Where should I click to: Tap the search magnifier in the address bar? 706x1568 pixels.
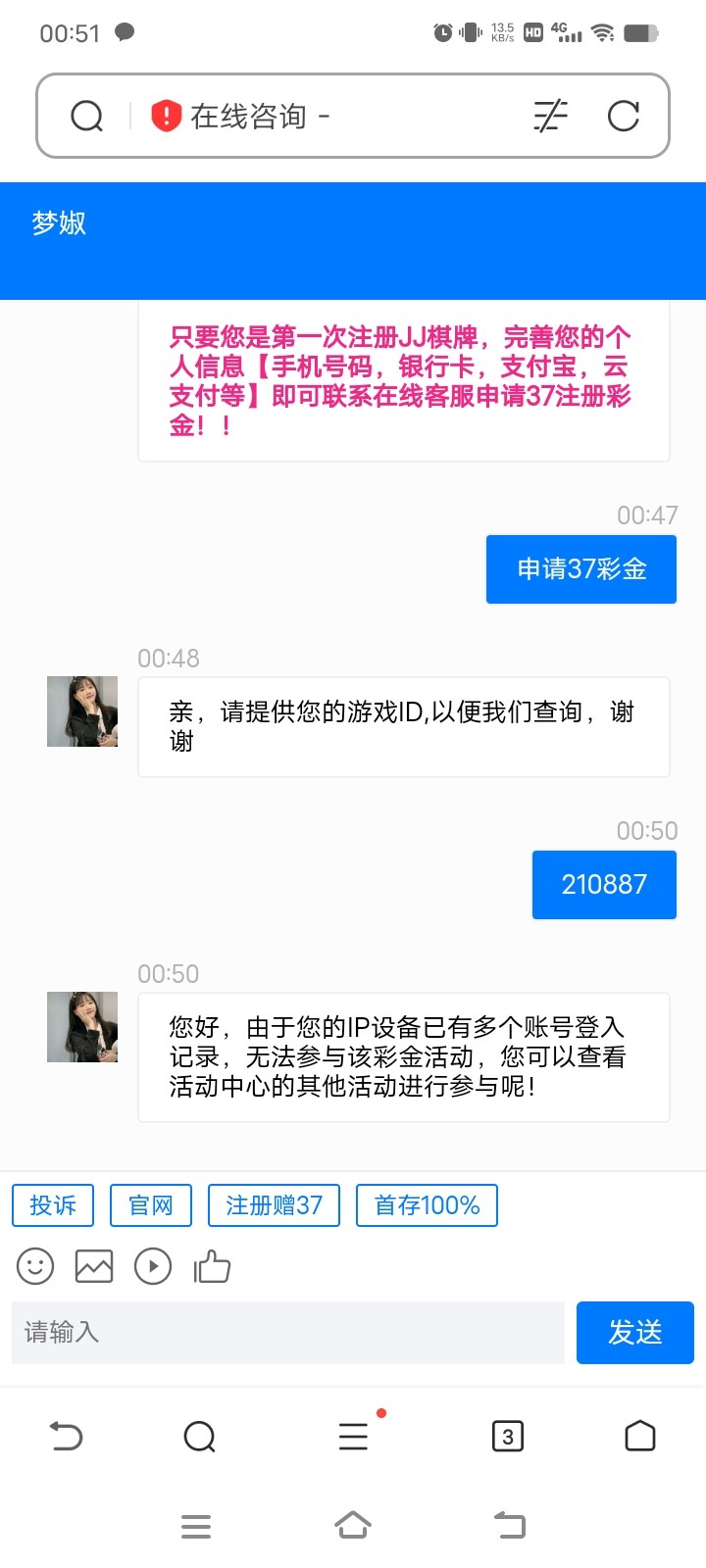click(87, 115)
